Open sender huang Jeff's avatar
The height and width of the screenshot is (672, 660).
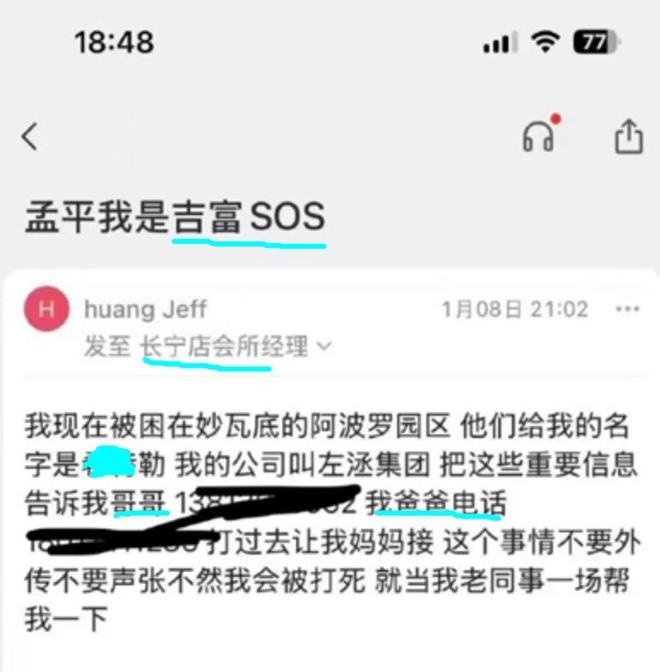tap(46, 309)
